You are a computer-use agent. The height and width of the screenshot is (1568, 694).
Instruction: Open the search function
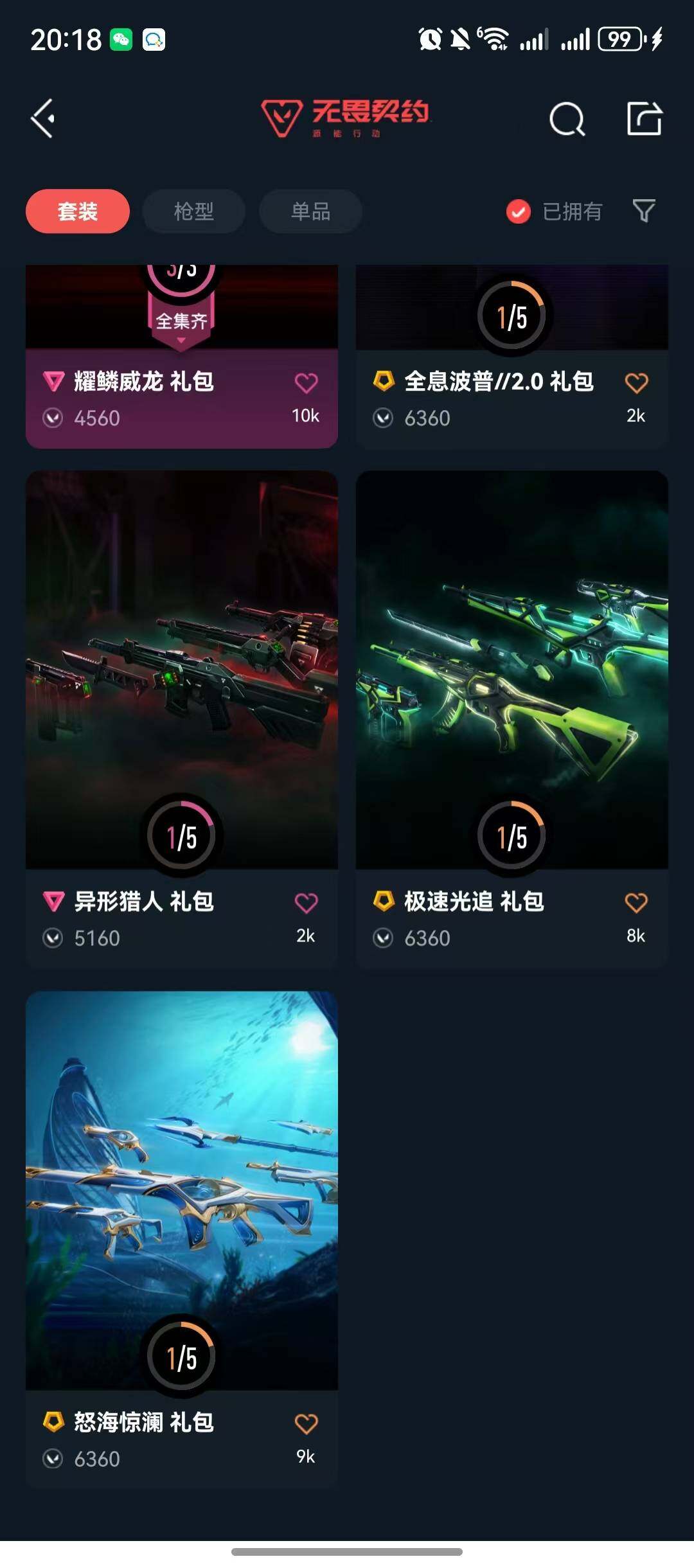(x=568, y=119)
